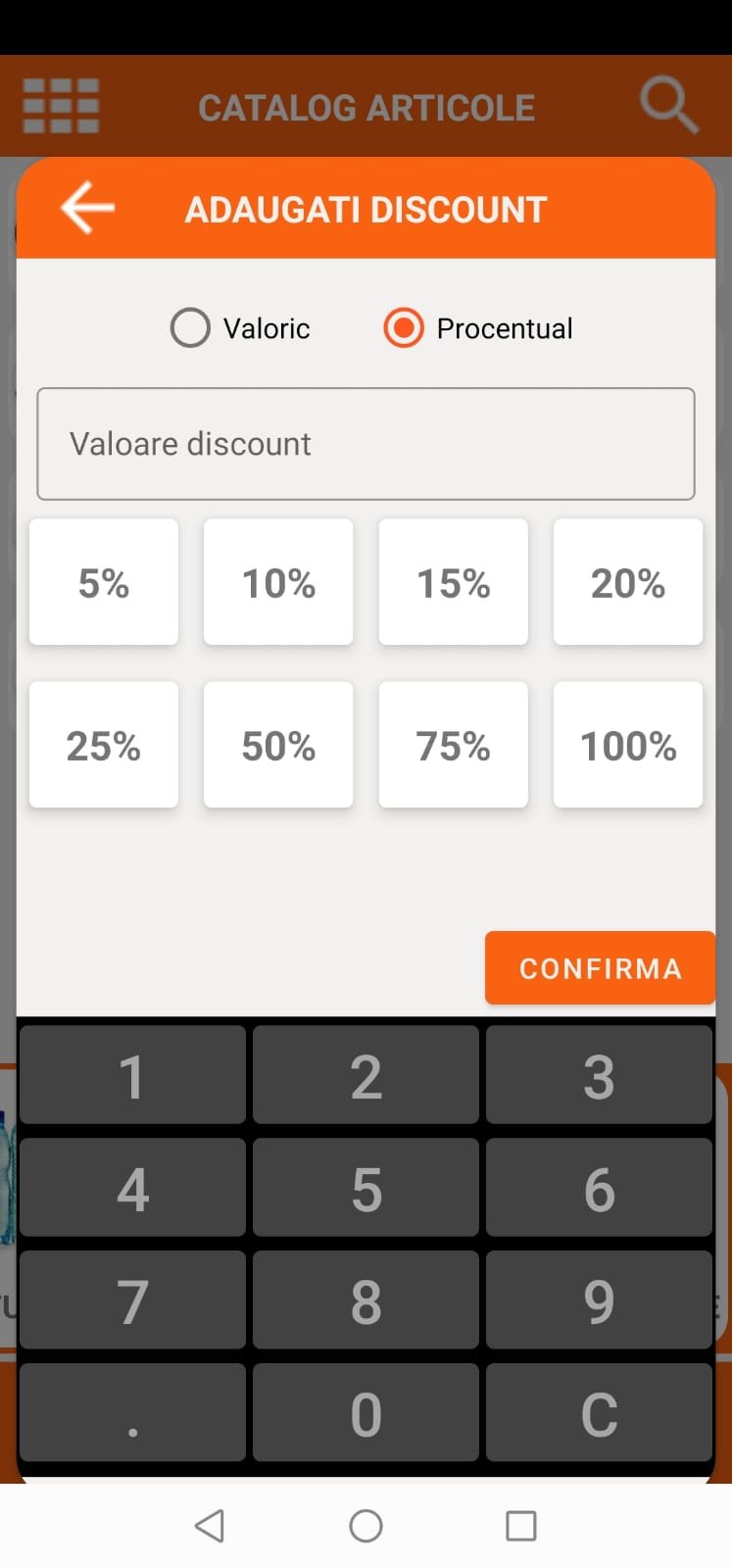Tap the recent apps square icon
The image size is (732, 1568).
coord(521,1525)
